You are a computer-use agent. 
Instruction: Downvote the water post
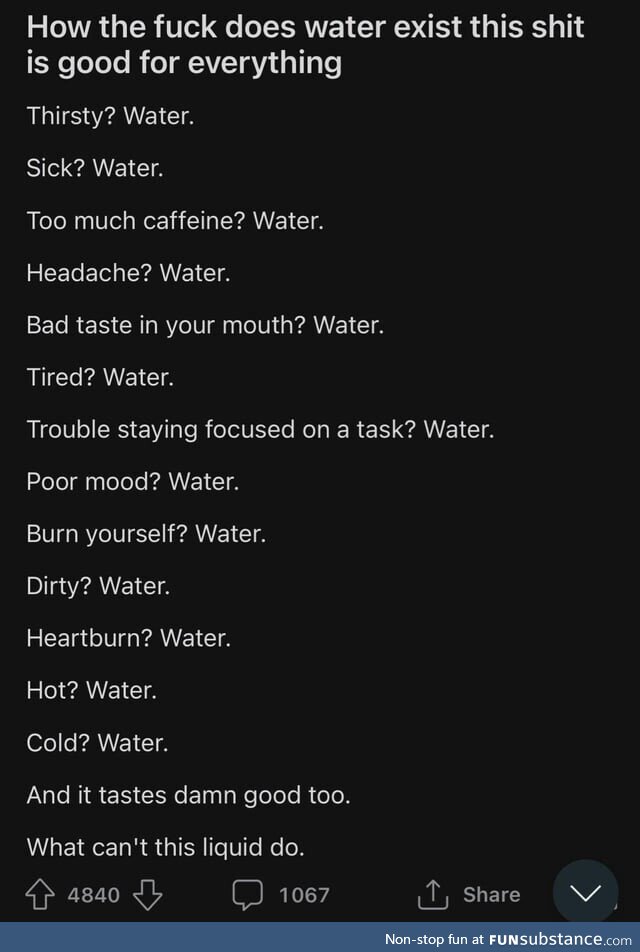click(x=147, y=894)
